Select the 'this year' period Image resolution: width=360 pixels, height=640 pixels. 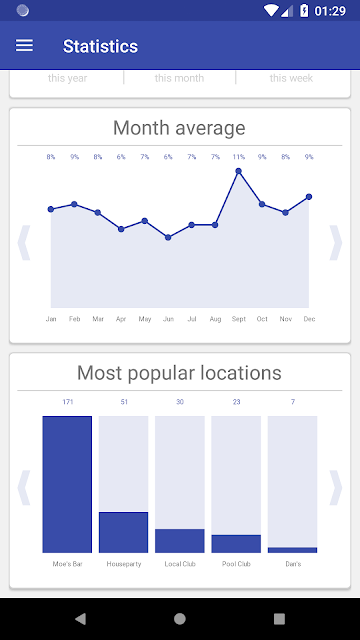tap(67, 78)
